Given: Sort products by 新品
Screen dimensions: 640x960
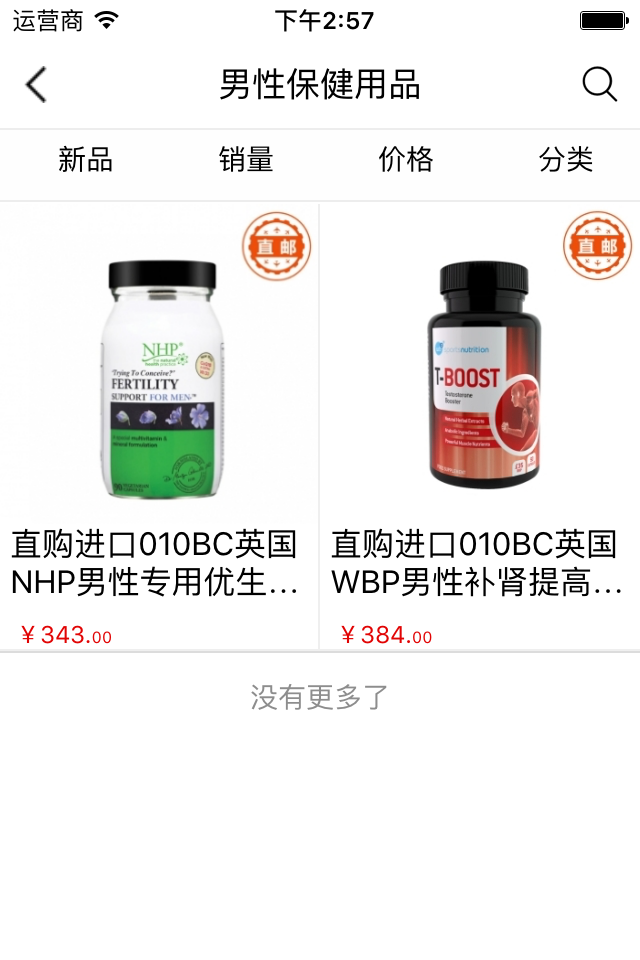Looking at the screenshot, I should coord(85,160).
